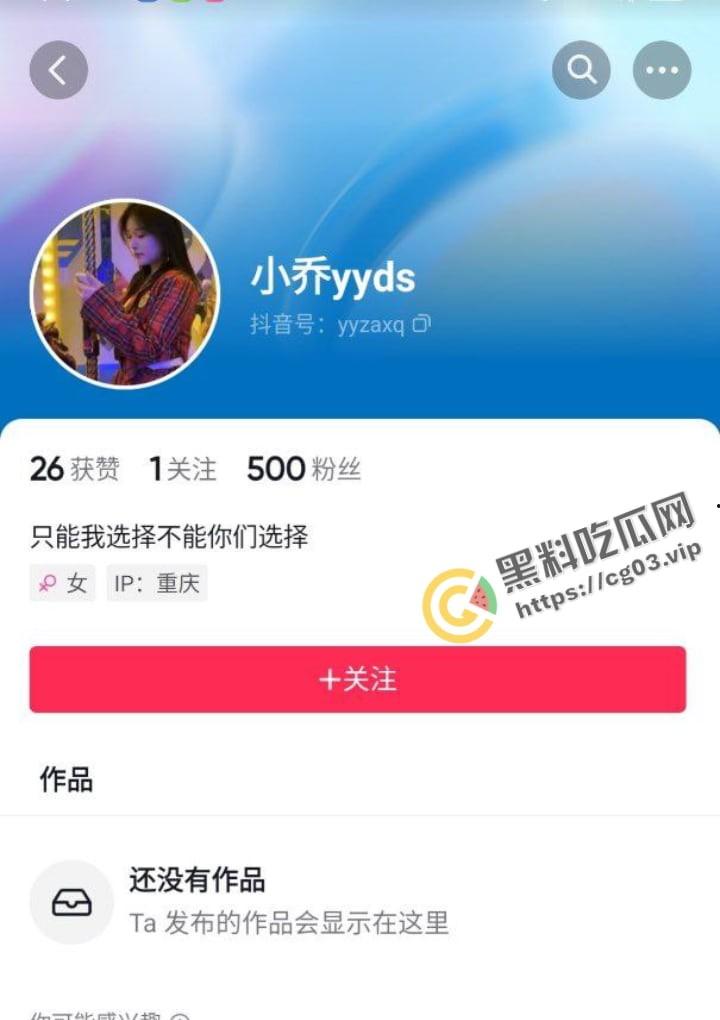Toggle follow state with the 关注 button
Viewport: 720px width, 1020px height.
(x=358, y=680)
